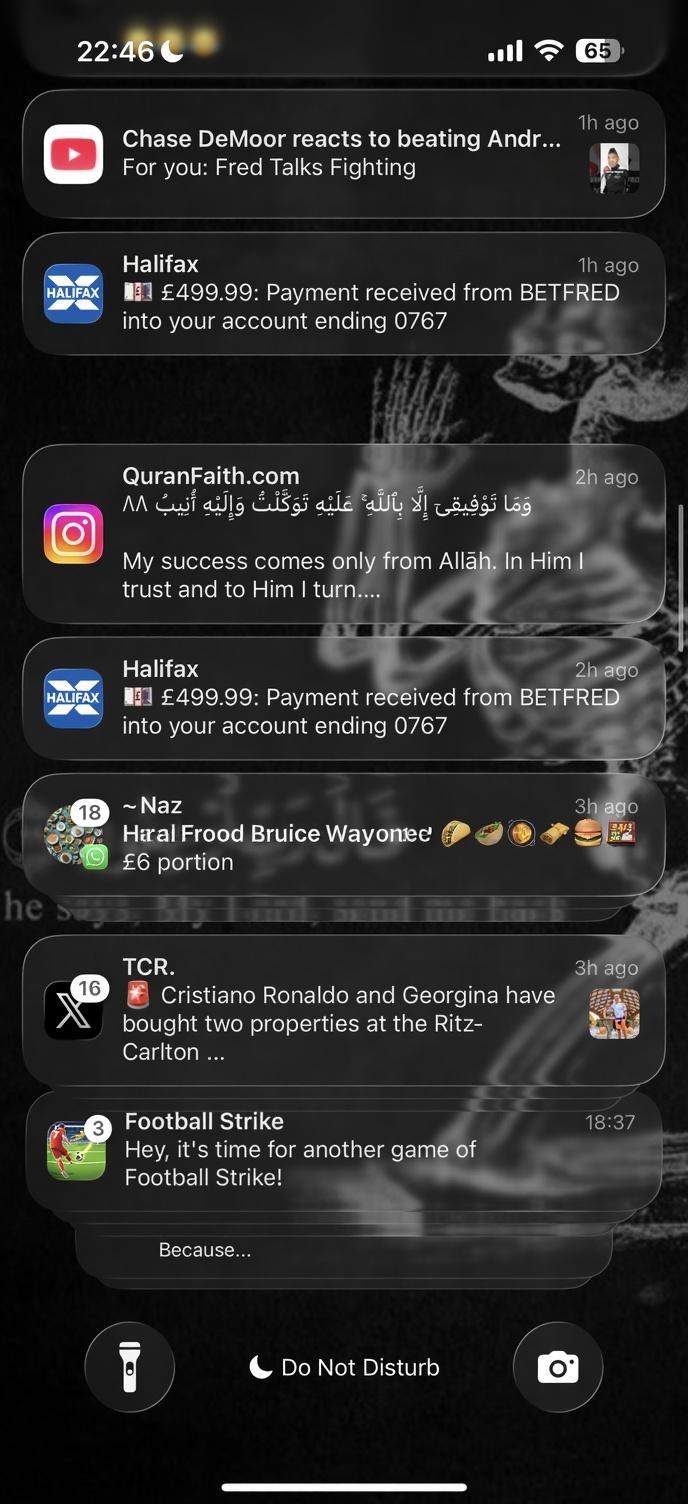Expand the WhatsApp notifications from ~Naz
The image size is (688, 1504).
coord(343,834)
